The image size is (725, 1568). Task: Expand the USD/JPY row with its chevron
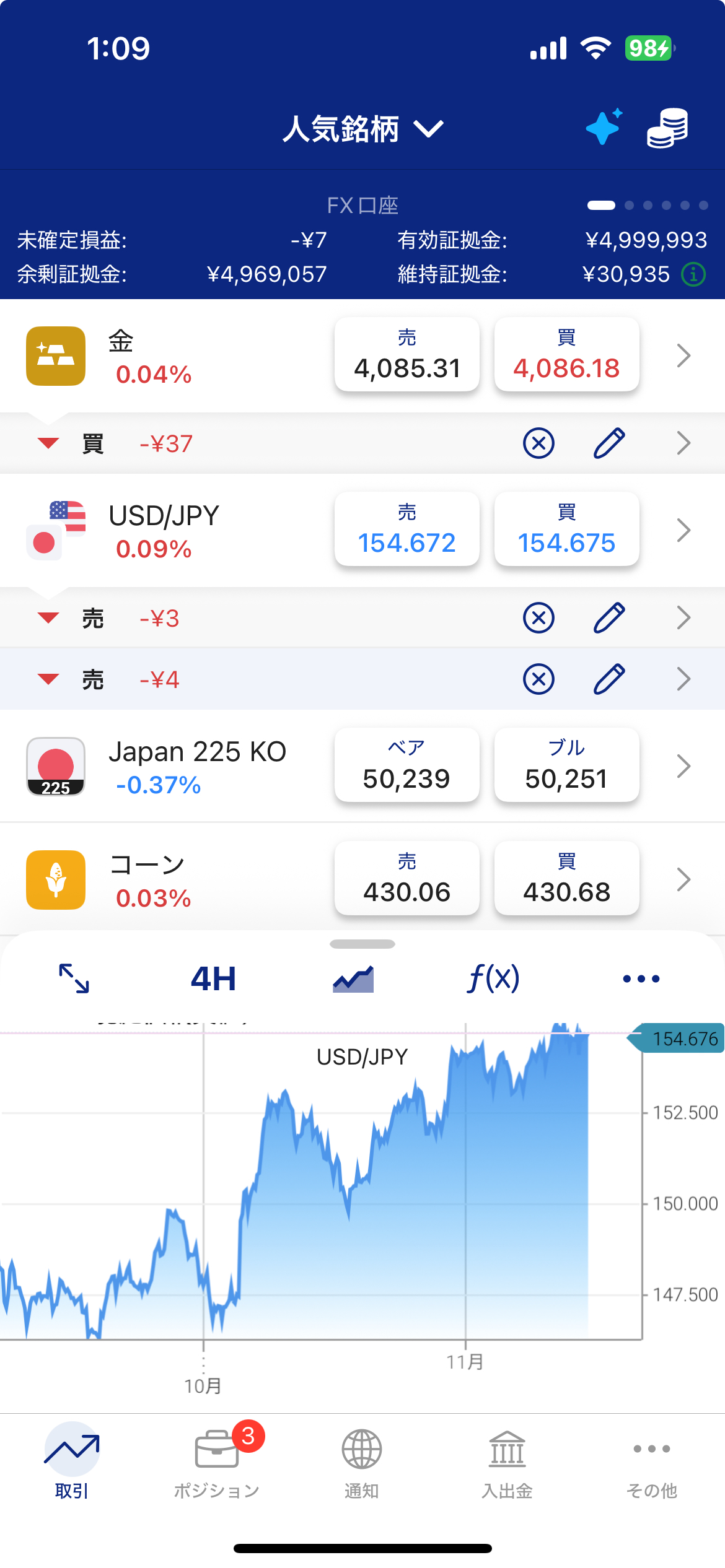pos(684,529)
